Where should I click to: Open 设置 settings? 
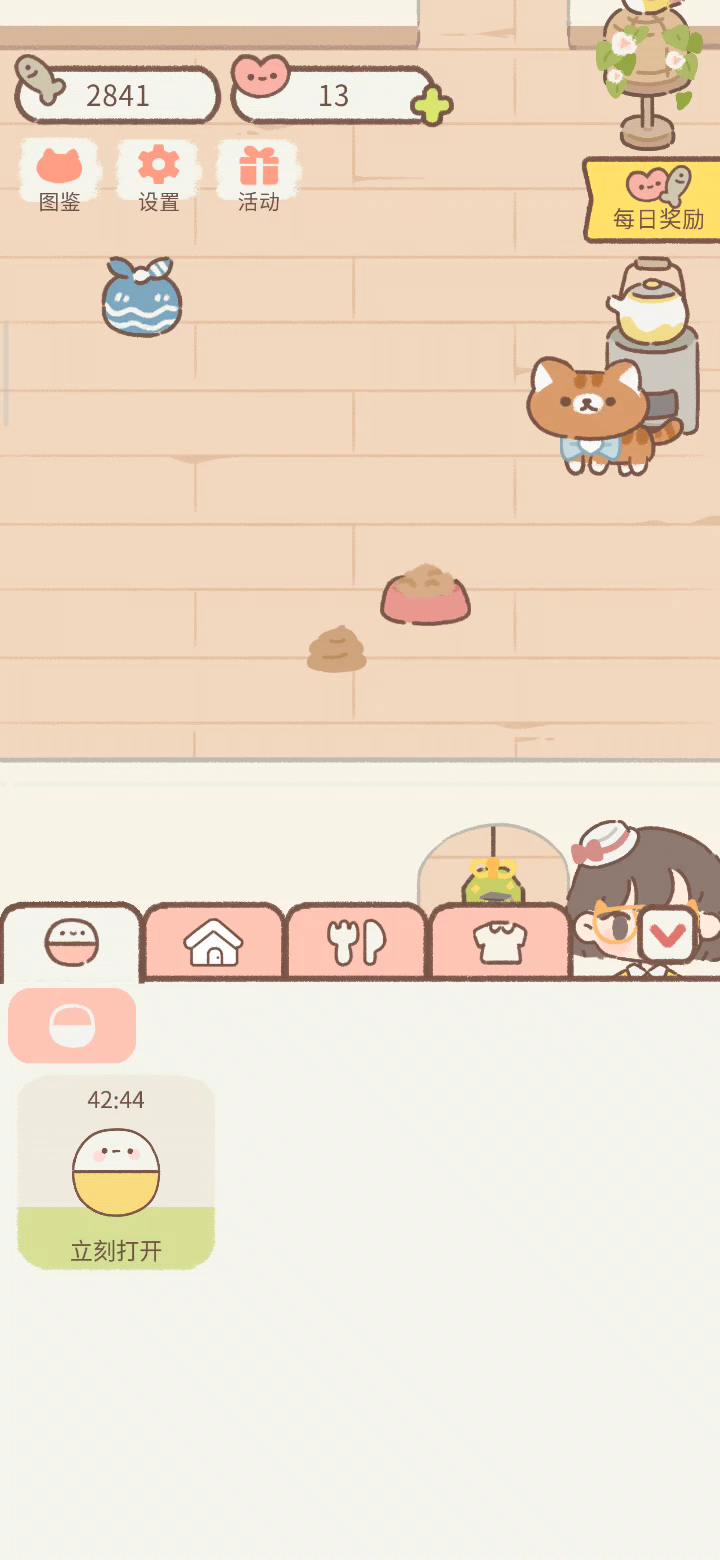click(x=158, y=177)
